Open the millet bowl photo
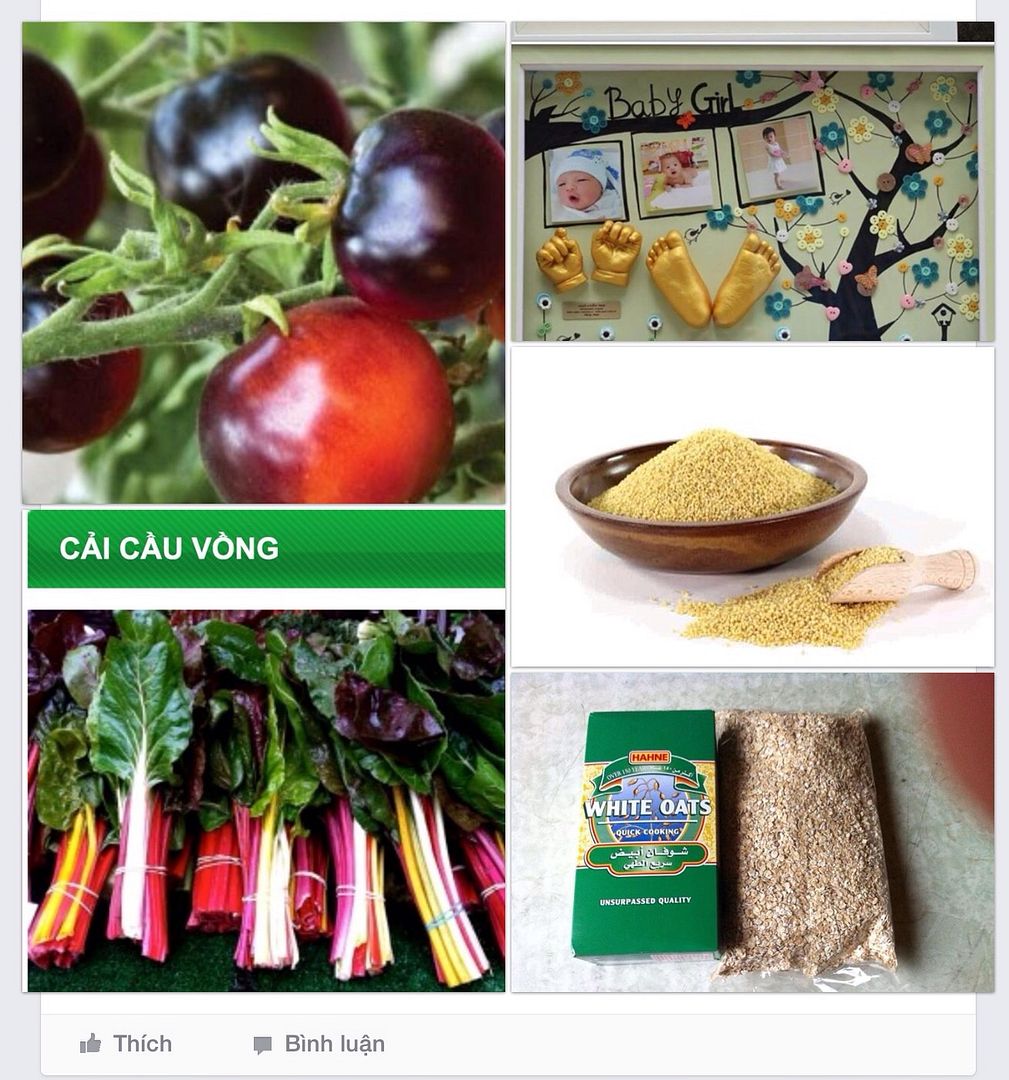The height and width of the screenshot is (1080, 1009). (x=752, y=506)
